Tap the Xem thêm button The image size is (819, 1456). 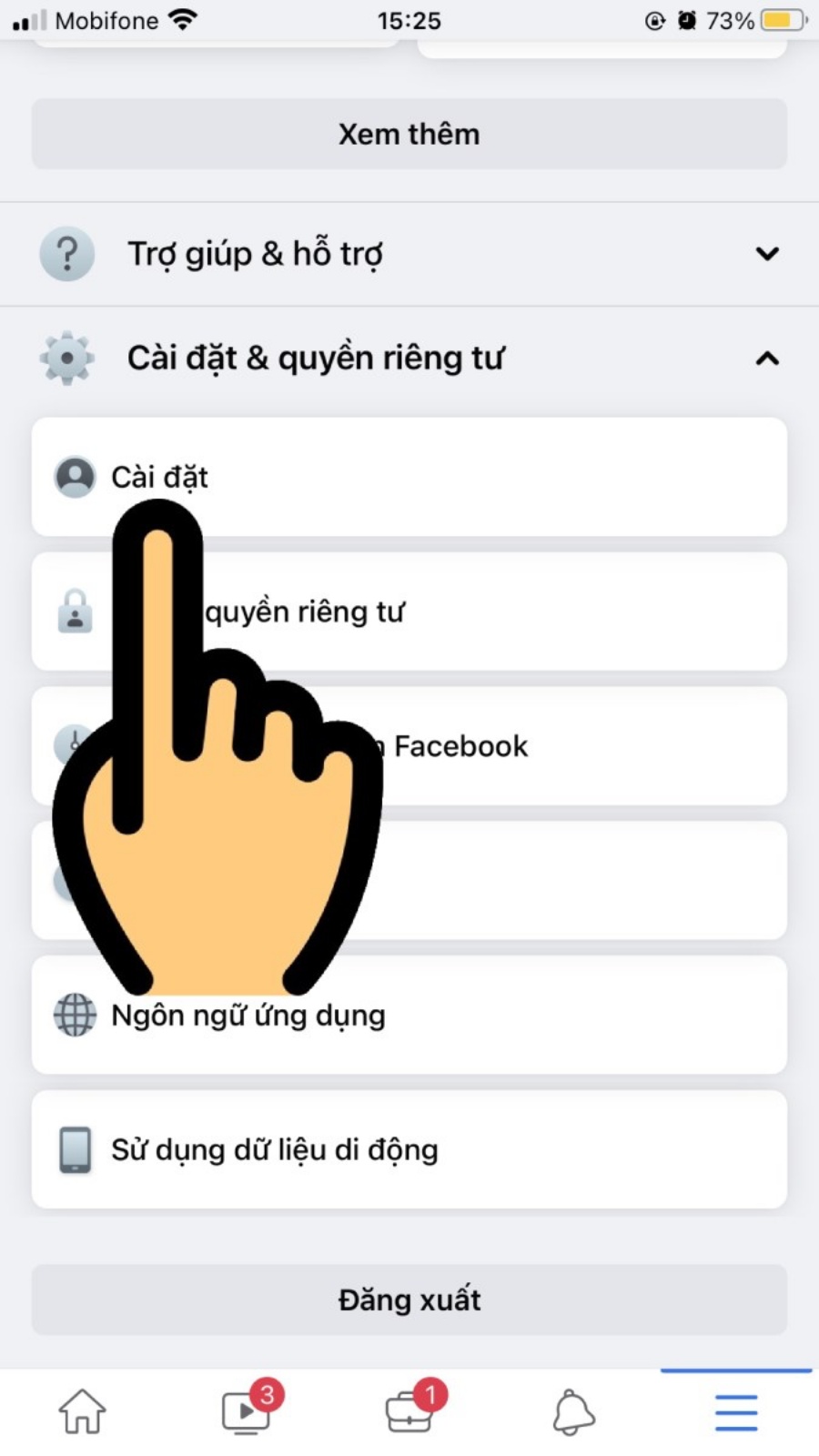[x=409, y=134]
